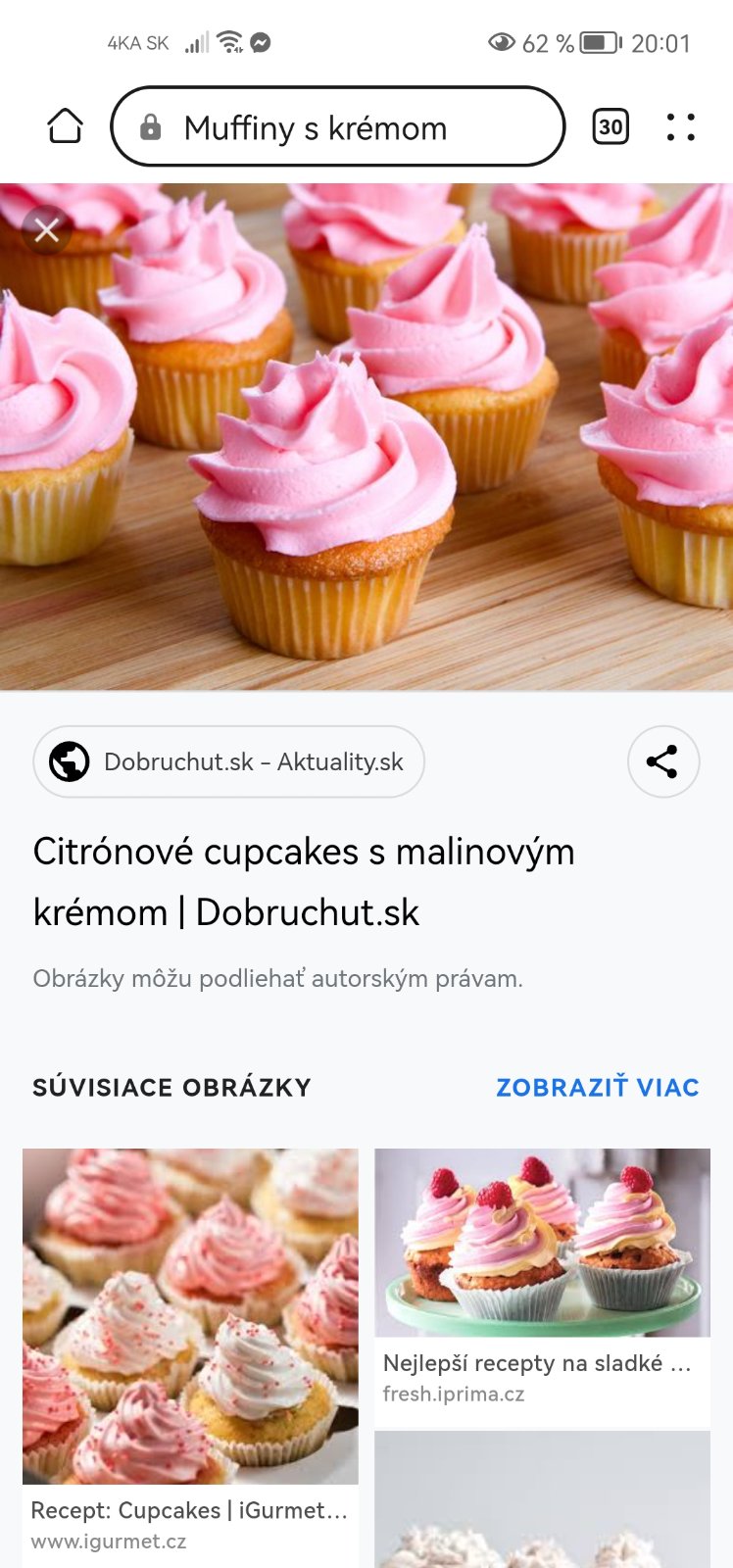Open the Citrónové cupcakes s malinovým krémom title
733x1568 pixels.
point(304,882)
